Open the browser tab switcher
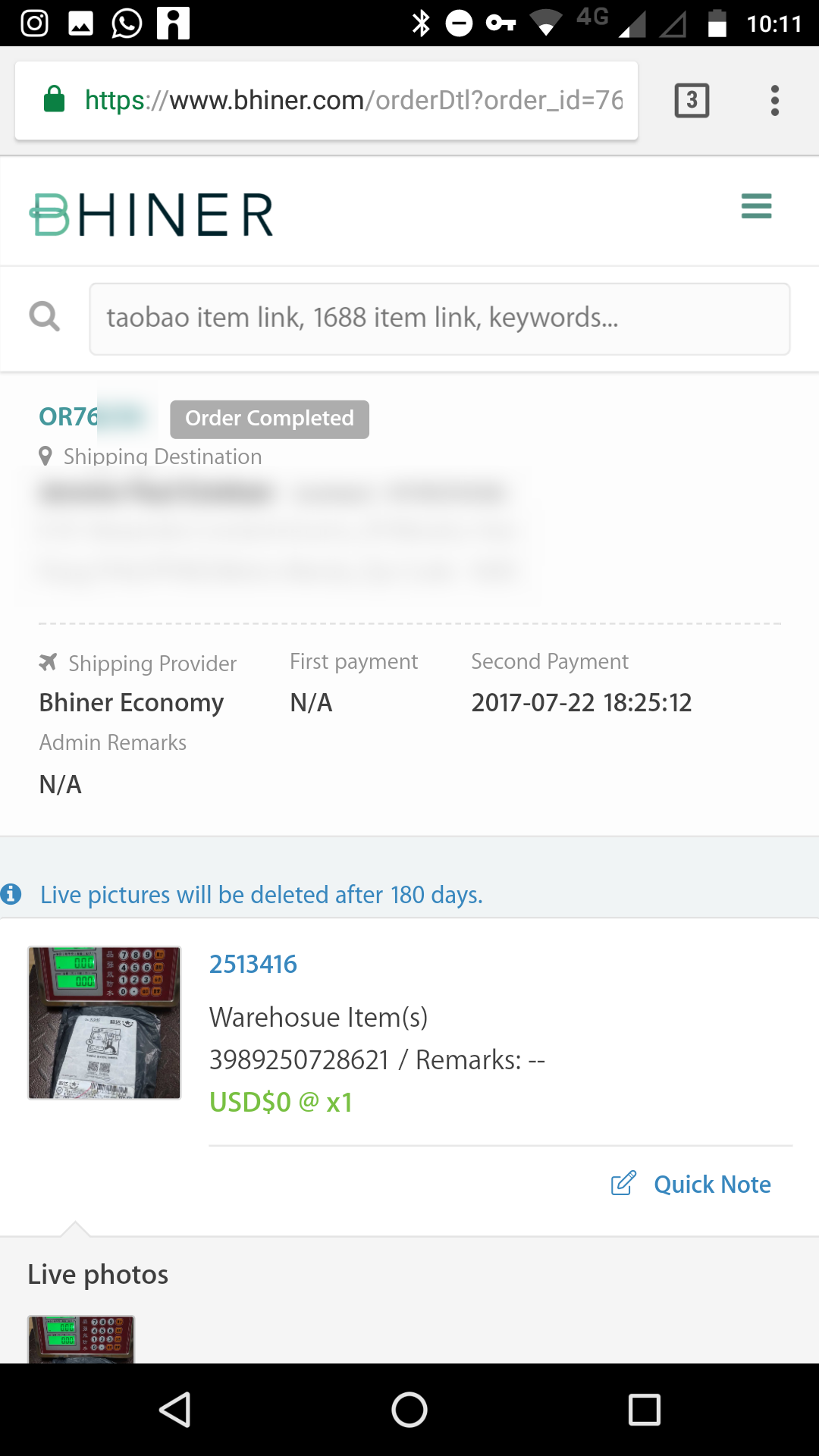 pos(691,100)
